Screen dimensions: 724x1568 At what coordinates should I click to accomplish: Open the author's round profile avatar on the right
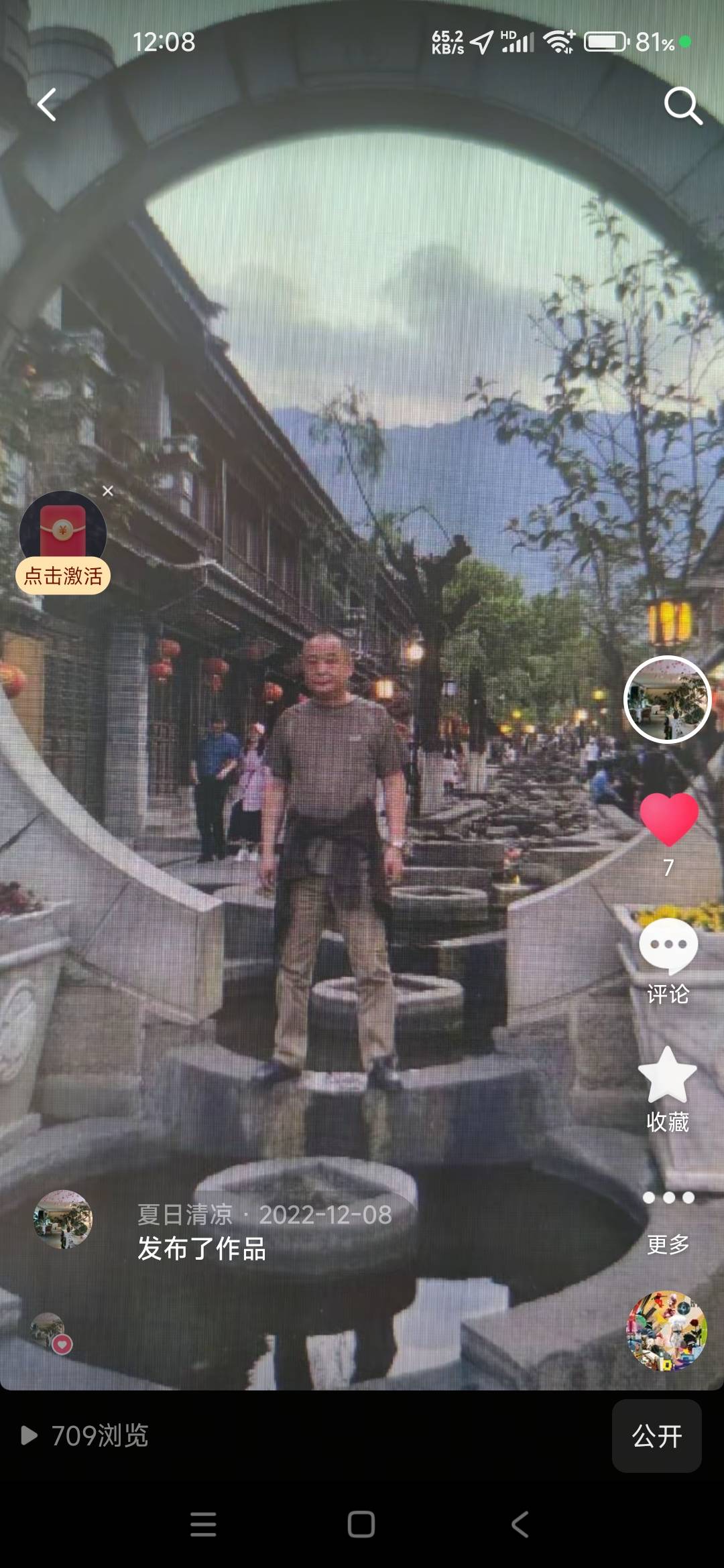(667, 700)
